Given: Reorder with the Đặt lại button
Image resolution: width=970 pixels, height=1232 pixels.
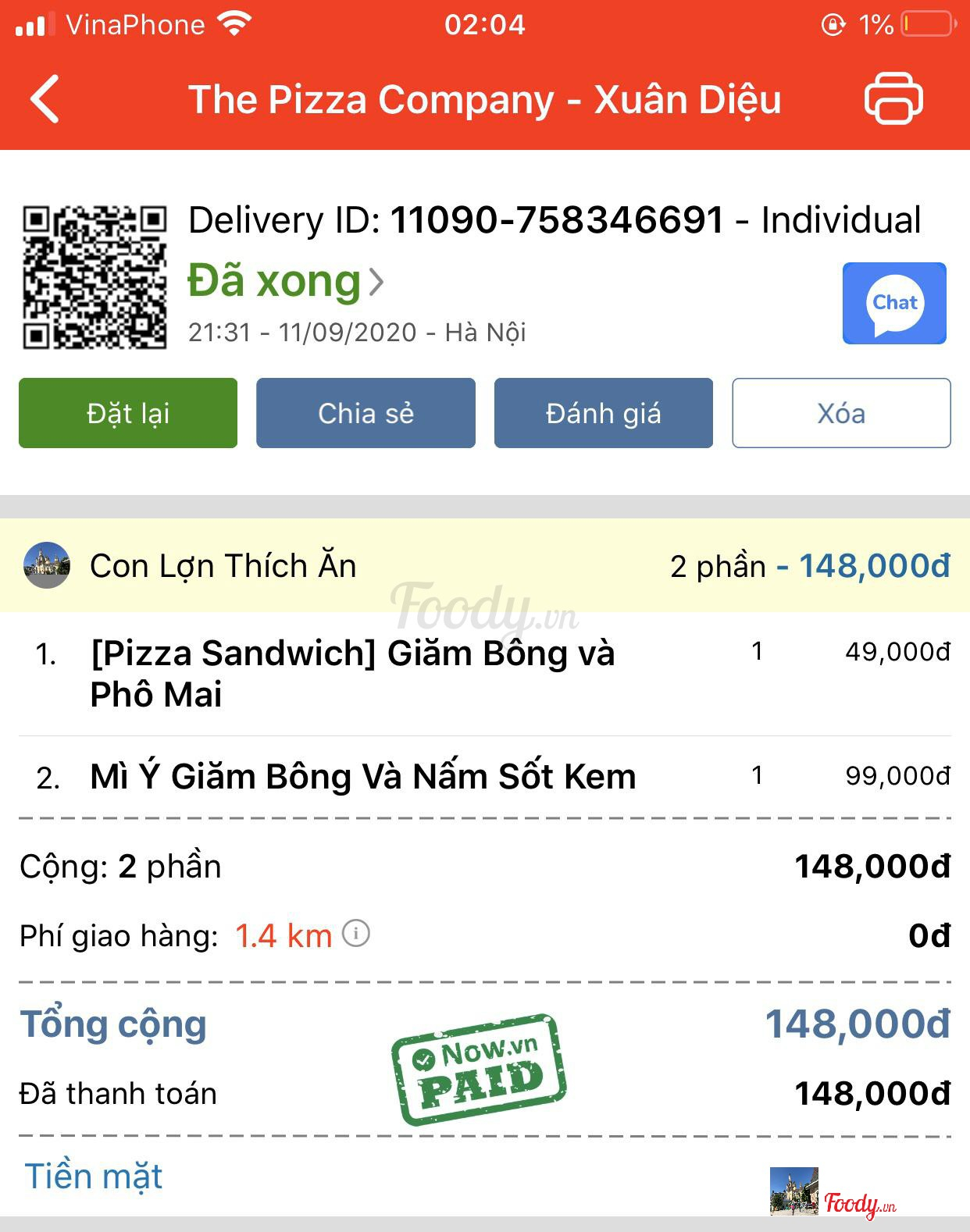Looking at the screenshot, I should tap(128, 413).
